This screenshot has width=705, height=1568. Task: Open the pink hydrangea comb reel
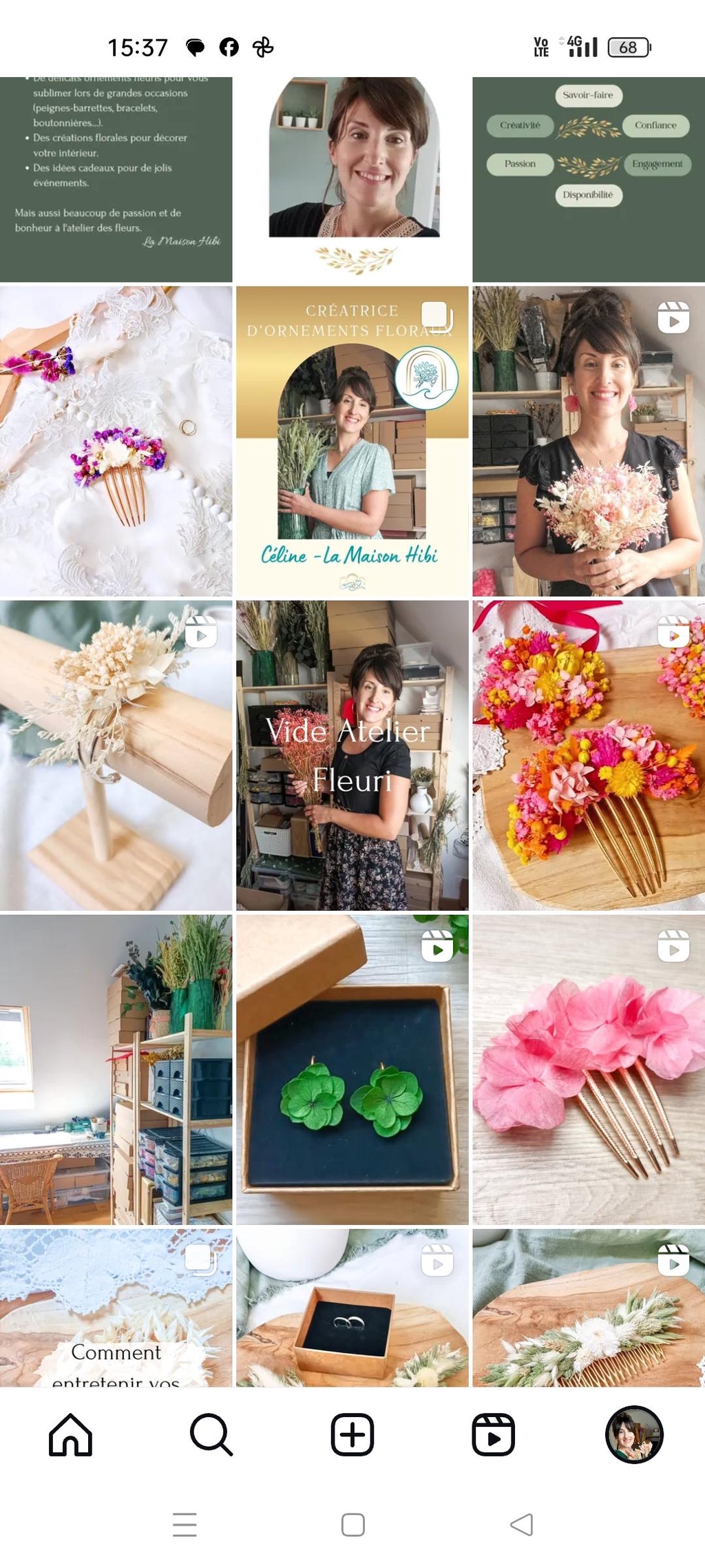coord(589,1069)
